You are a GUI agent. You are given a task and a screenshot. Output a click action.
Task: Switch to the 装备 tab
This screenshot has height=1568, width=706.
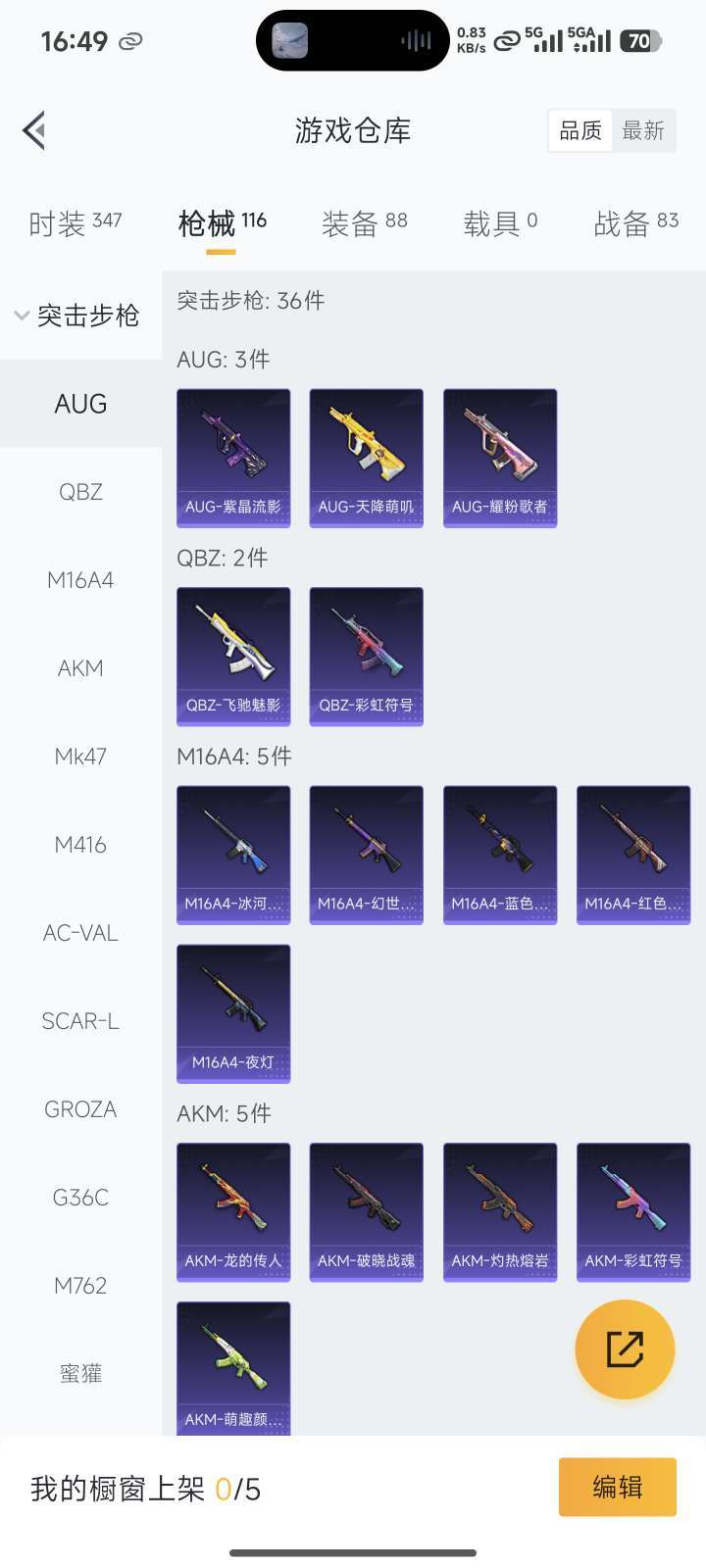point(364,223)
